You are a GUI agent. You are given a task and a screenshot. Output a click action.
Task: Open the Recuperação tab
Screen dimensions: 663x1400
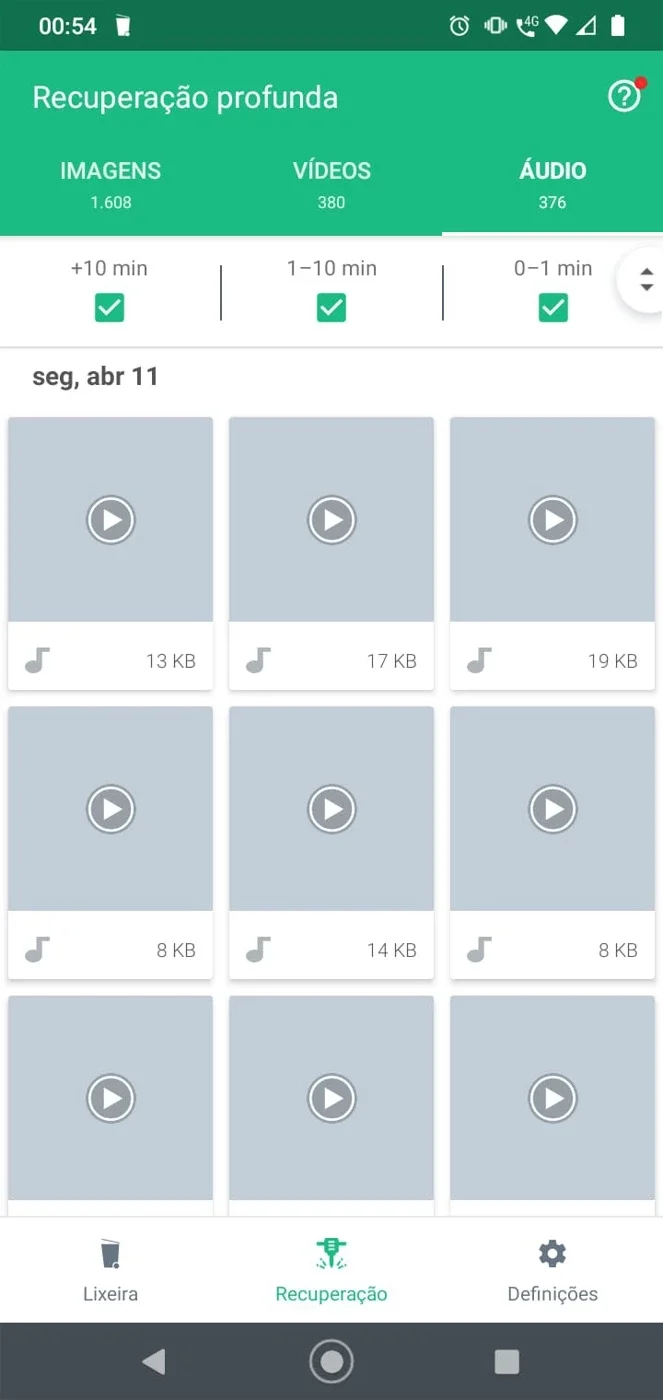click(331, 1270)
